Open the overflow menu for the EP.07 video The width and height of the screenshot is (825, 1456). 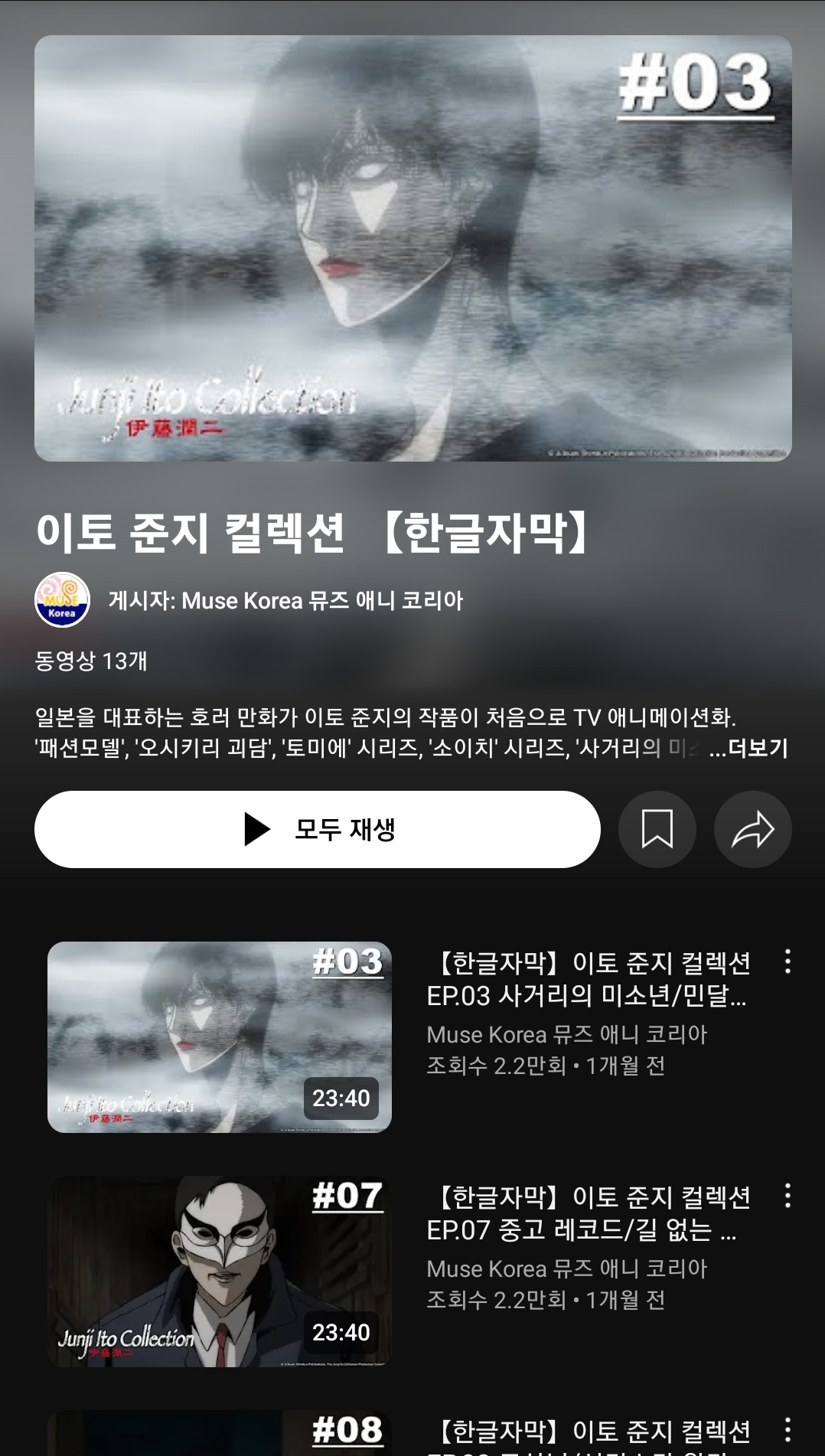point(787,1196)
